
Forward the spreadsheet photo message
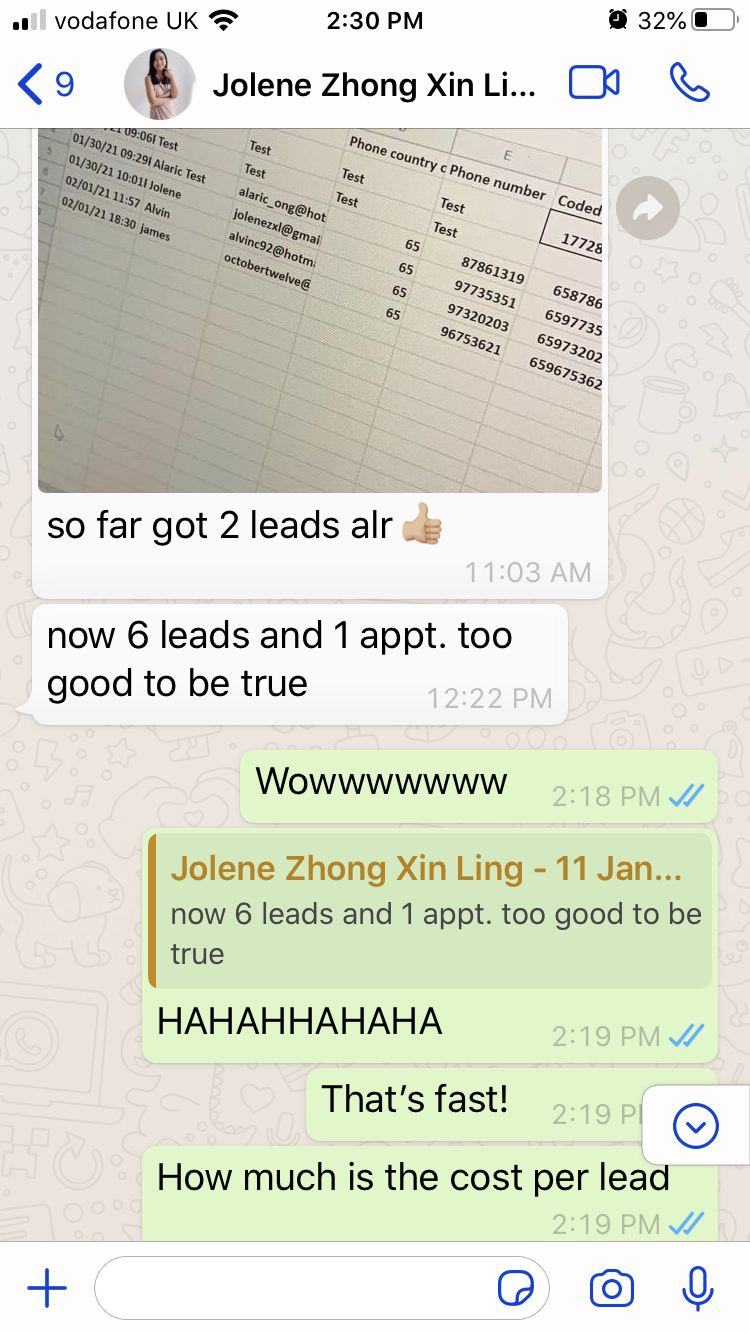(647, 208)
